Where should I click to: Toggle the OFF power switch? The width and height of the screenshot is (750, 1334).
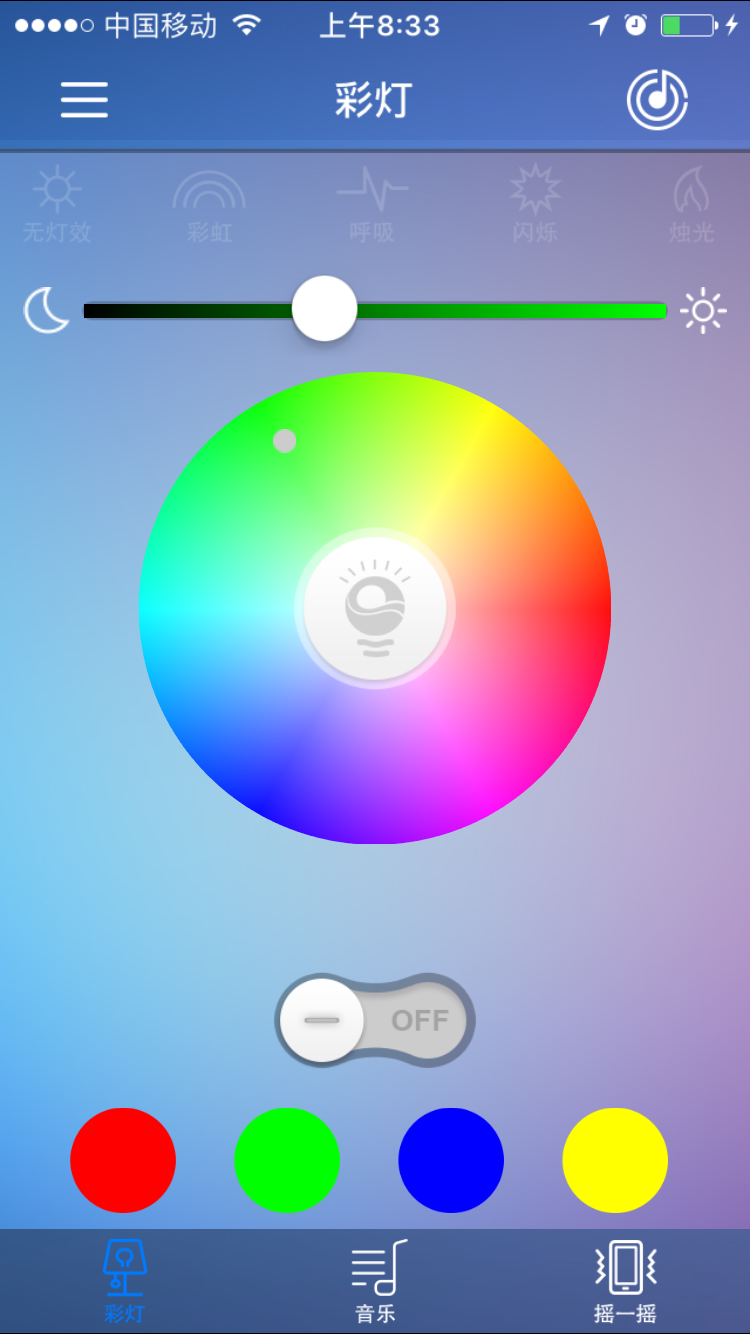click(x=375, y=1020)
